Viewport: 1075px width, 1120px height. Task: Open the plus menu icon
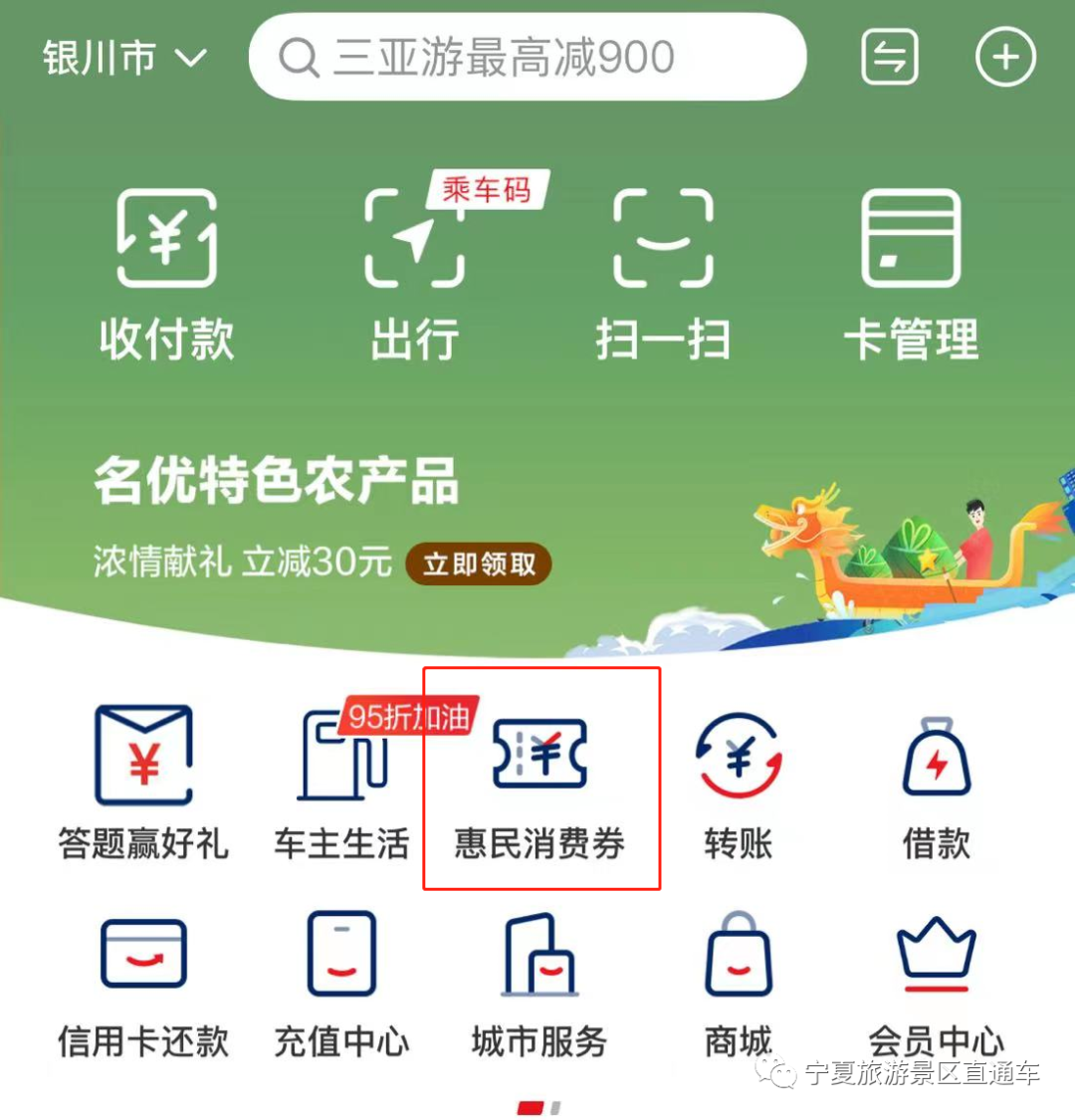1005,58
